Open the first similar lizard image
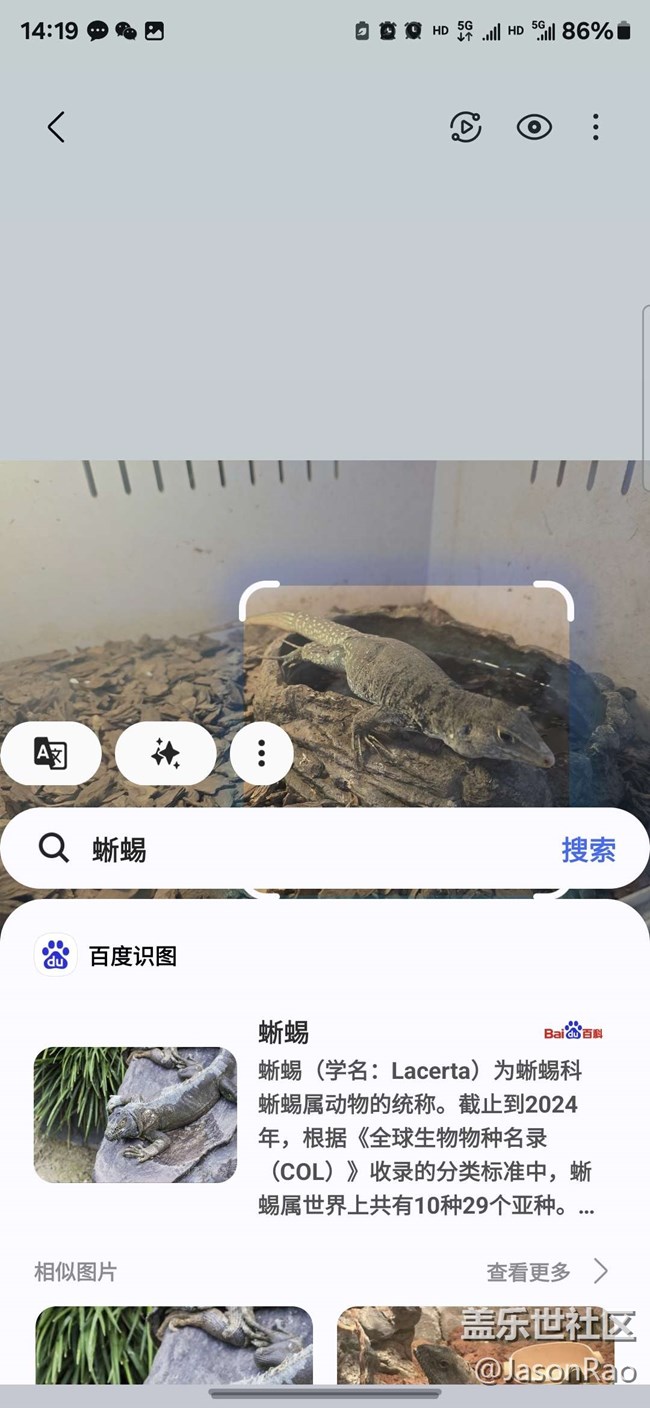650x1408 pixels. [174, 1345]
